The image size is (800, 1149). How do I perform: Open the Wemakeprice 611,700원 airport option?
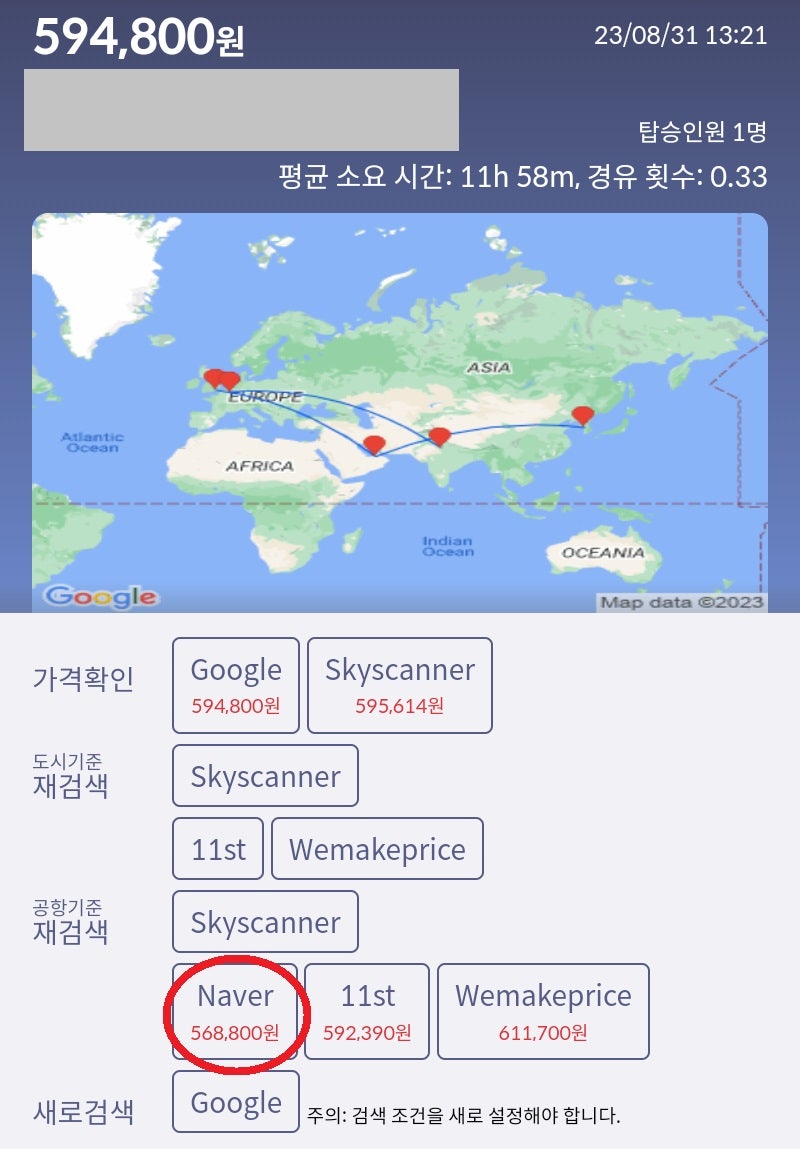541,1010
